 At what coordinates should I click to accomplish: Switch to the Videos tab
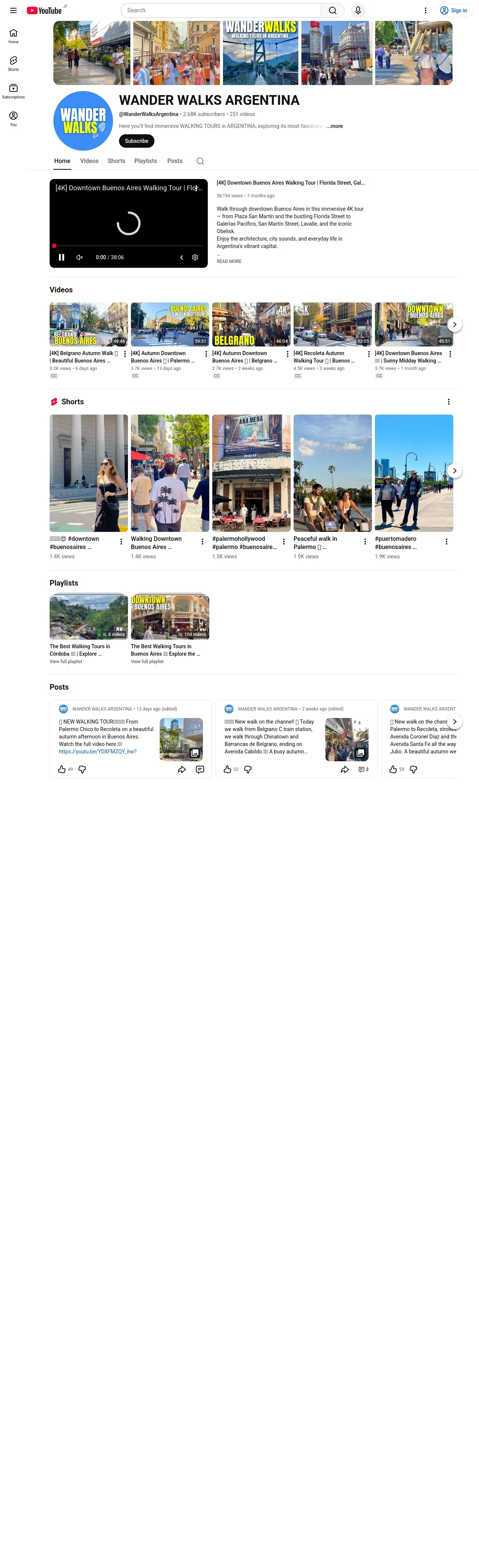click(89, 161)
